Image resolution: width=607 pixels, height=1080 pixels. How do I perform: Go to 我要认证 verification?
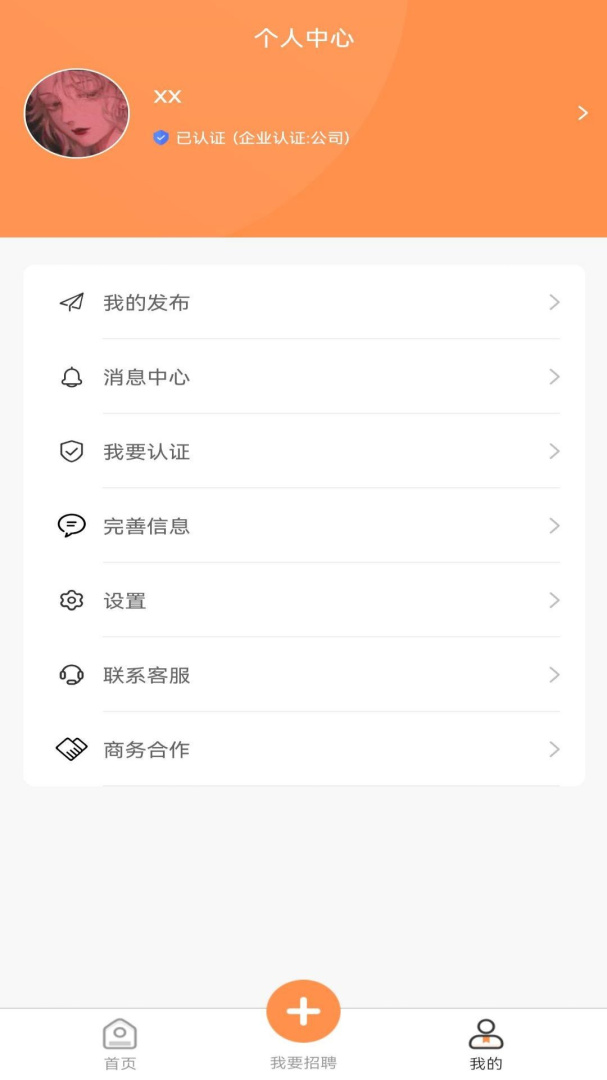(304, 452)
